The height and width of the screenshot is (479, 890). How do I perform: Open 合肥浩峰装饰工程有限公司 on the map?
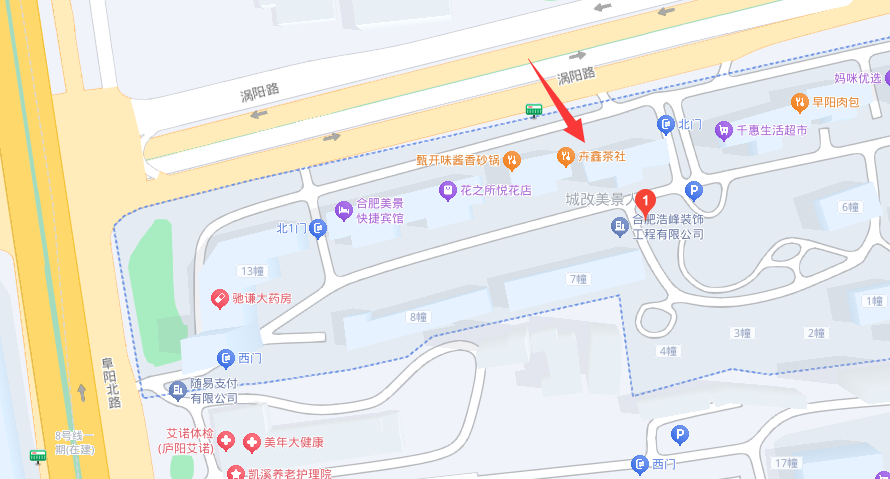[x=619, y=228]
